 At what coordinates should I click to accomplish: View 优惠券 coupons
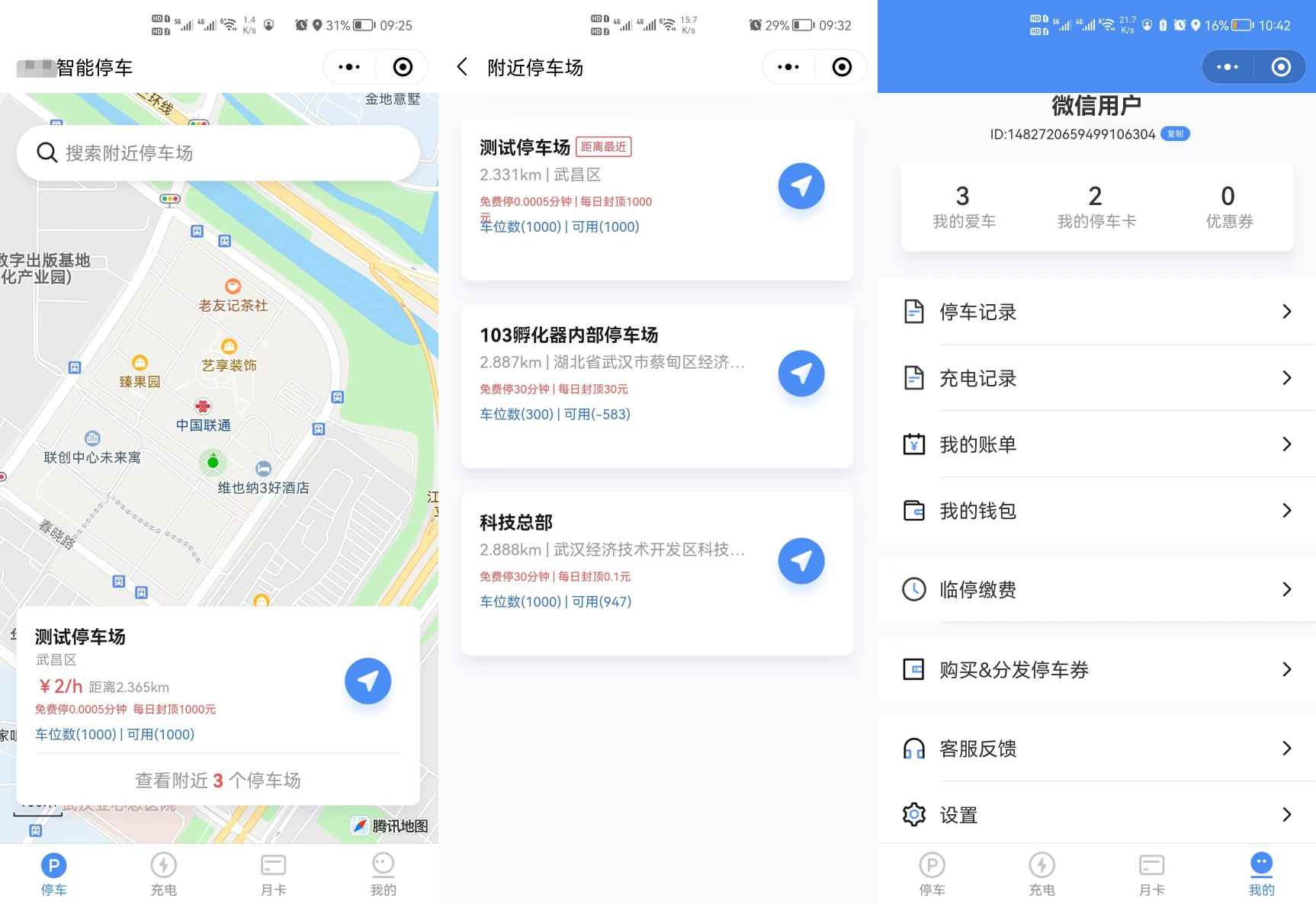click(1228, 207)
